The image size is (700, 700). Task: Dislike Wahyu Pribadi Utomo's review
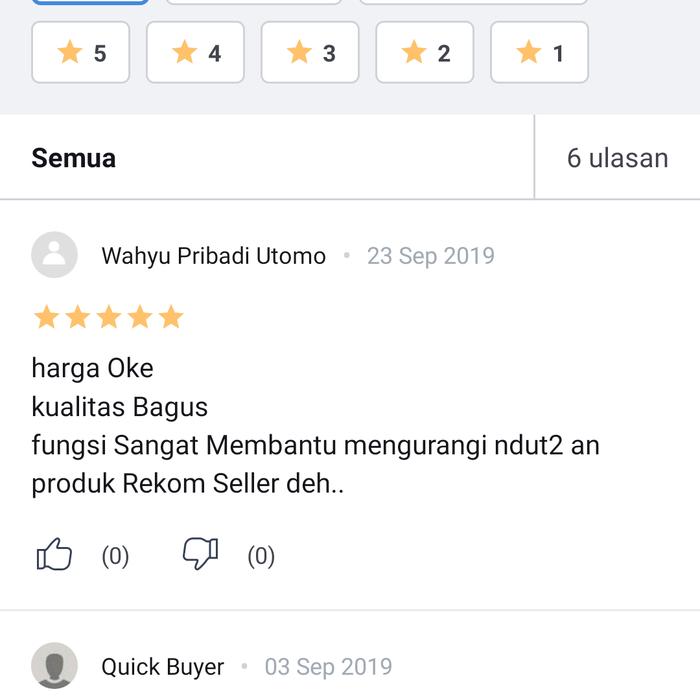coord(200,555)
